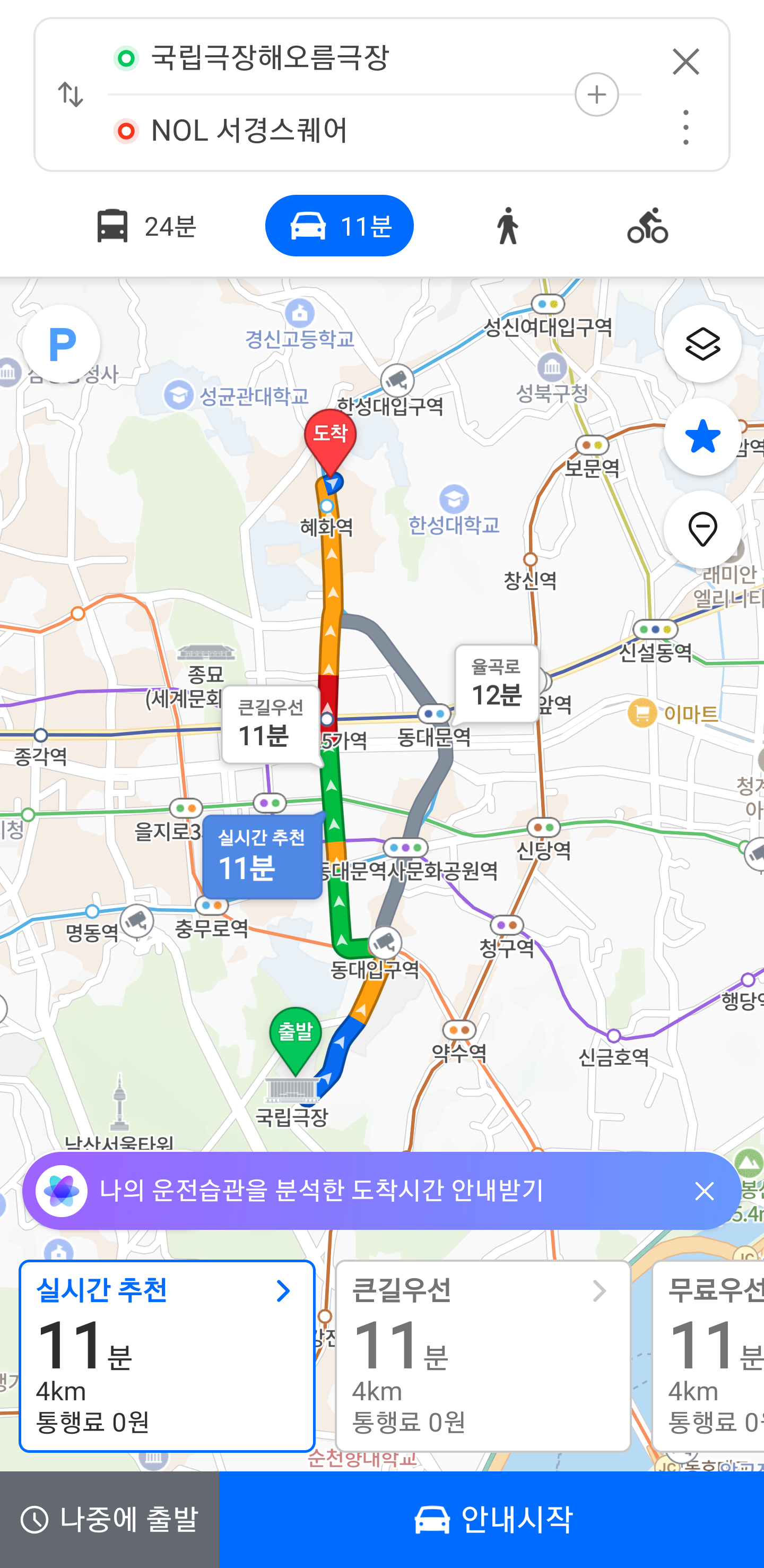This screenshot has height=1568, width=764.
Task: Add a waypoint to the route
Action: [596, 95]
